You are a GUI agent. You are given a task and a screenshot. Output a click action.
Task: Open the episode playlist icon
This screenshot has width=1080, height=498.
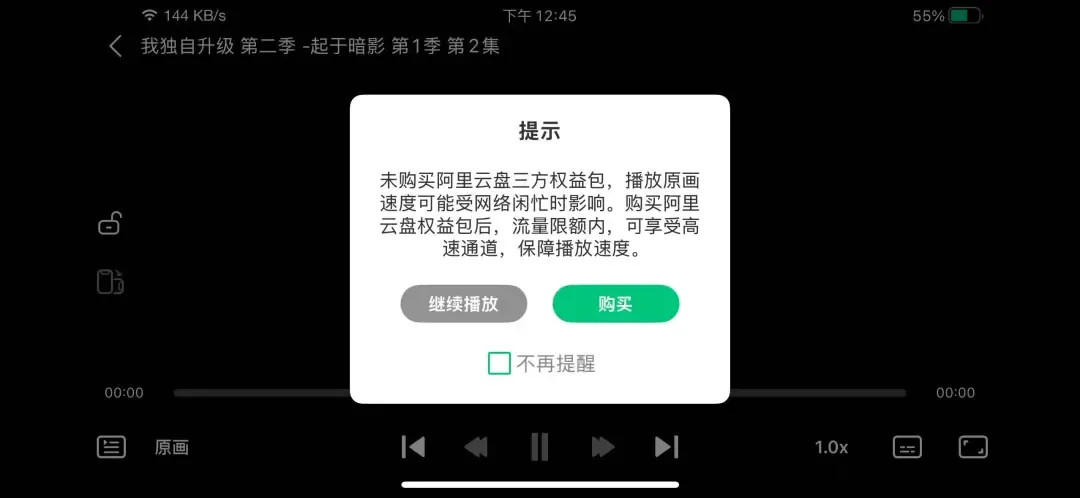pos(111,447)
